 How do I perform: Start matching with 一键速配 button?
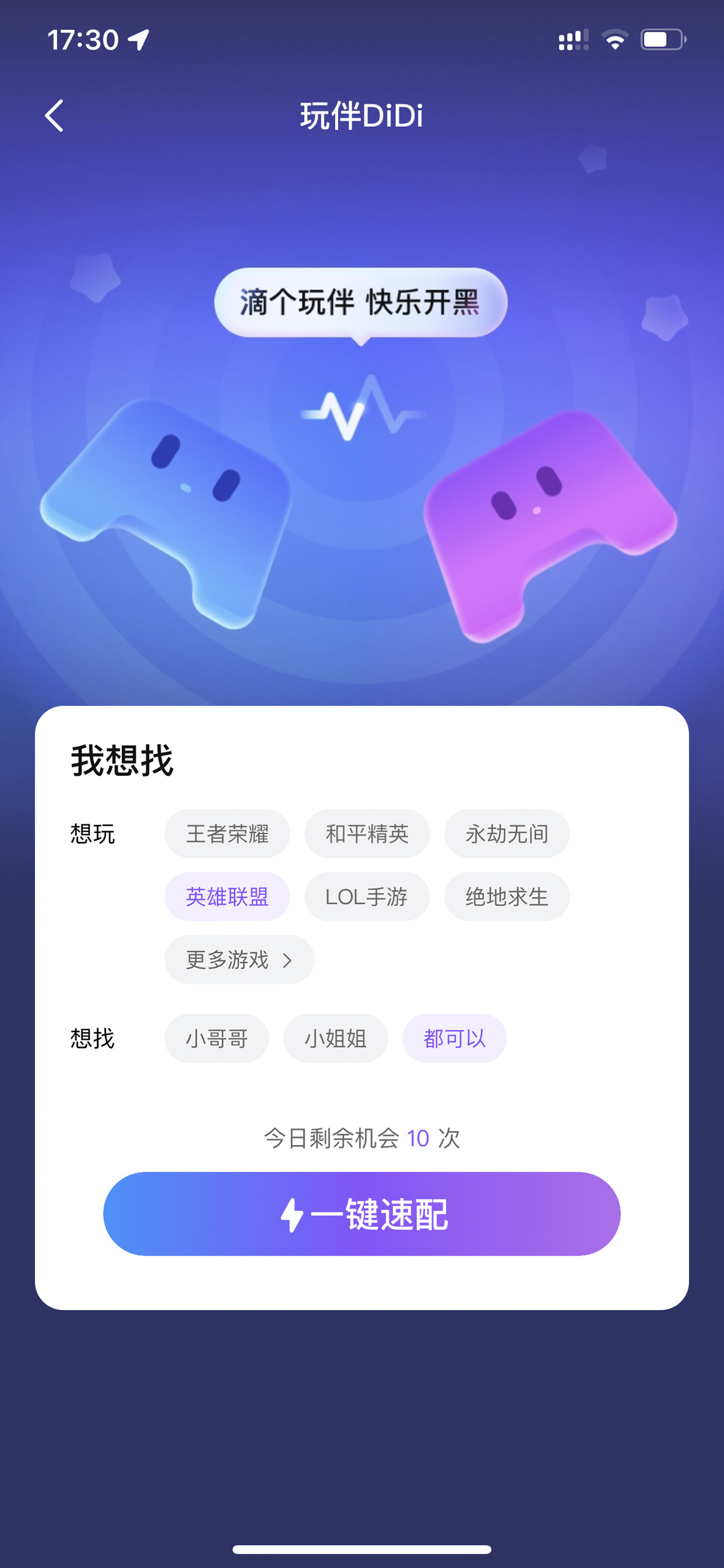coord(362,1214)
